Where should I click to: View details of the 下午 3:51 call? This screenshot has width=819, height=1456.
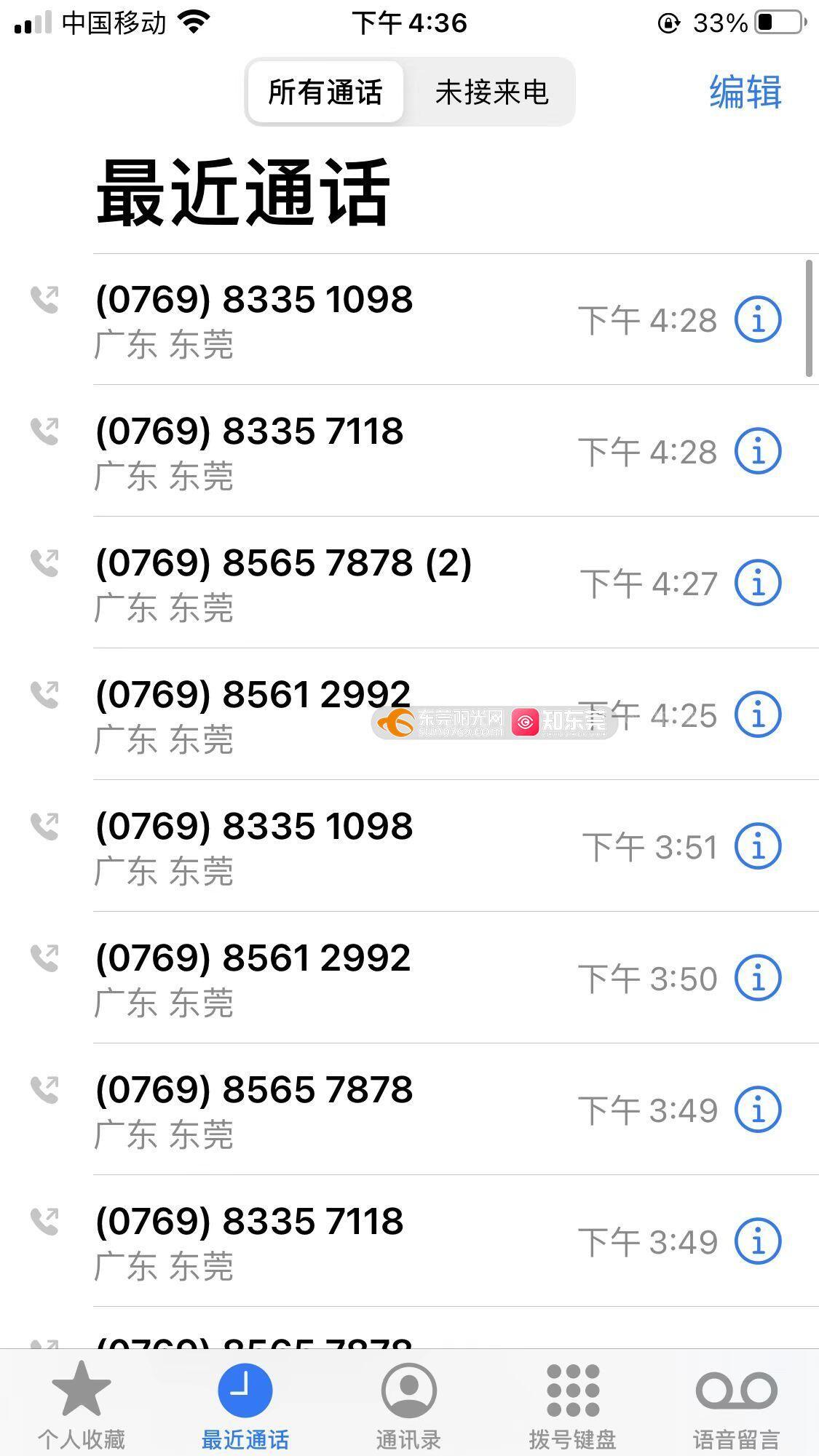tap(758, 846)
